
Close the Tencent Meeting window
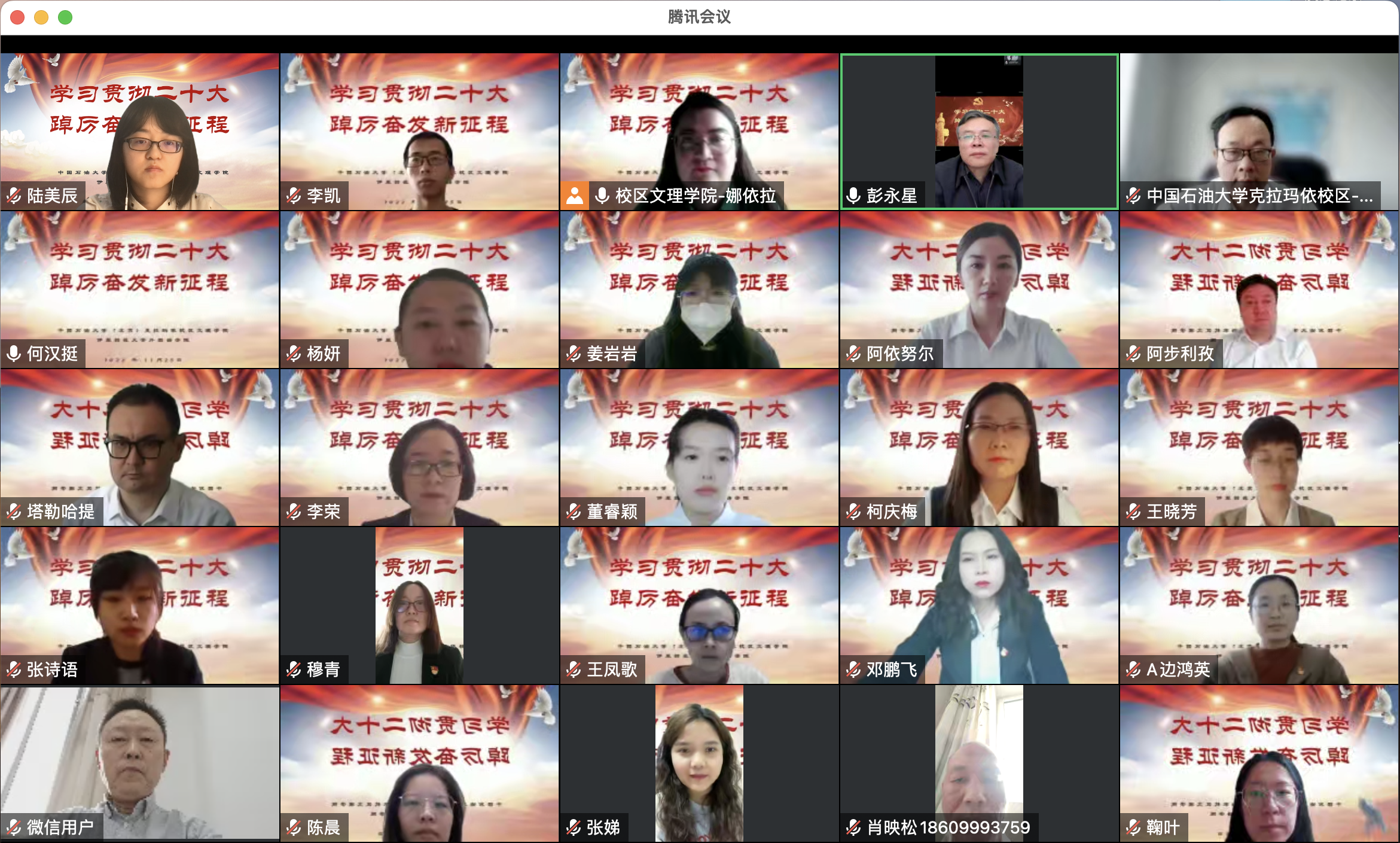17,17
